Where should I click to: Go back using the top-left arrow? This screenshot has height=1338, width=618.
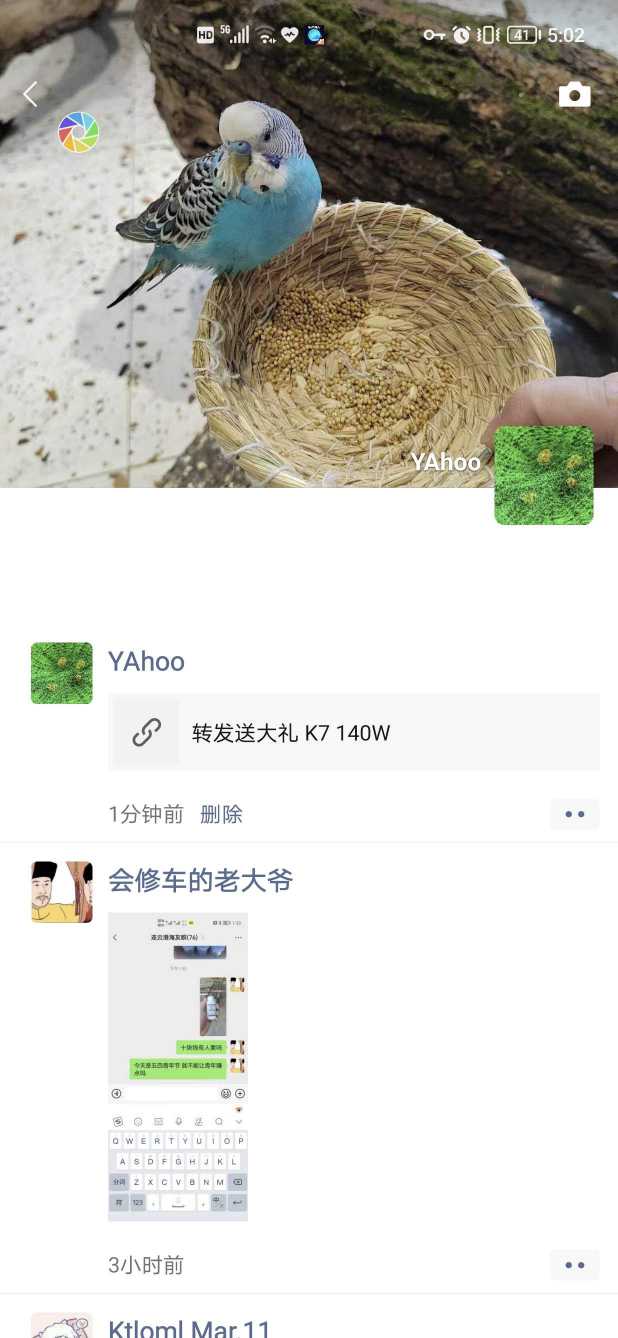(30, 95)
